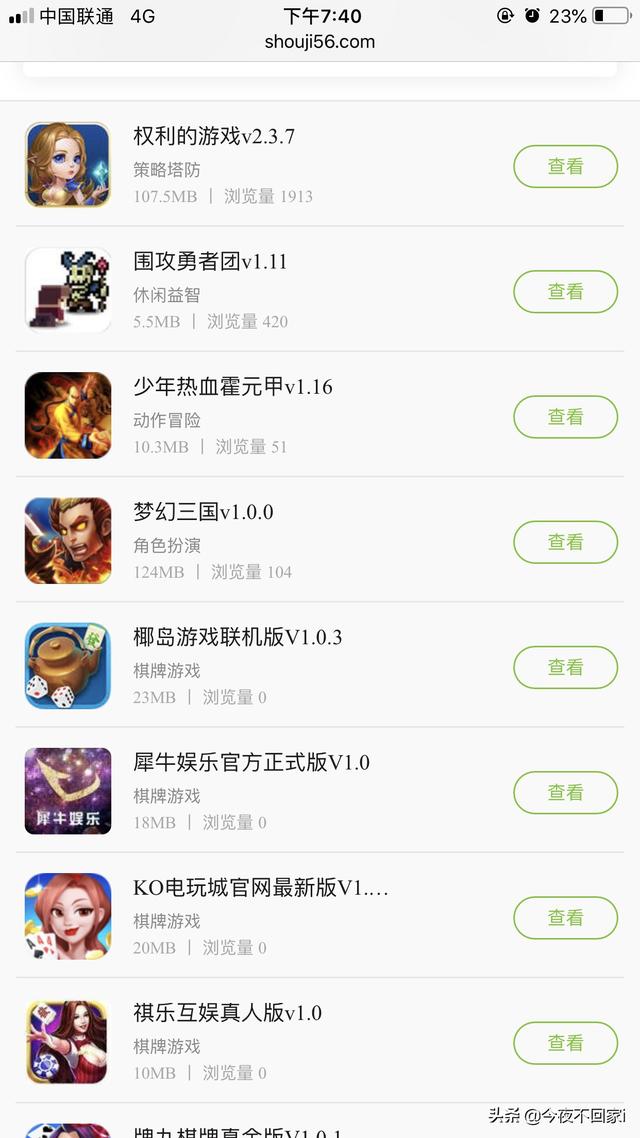View 少年热血霍元甲v1.16 with 查看 button
640x1138 pixels.
coord(565,417)
